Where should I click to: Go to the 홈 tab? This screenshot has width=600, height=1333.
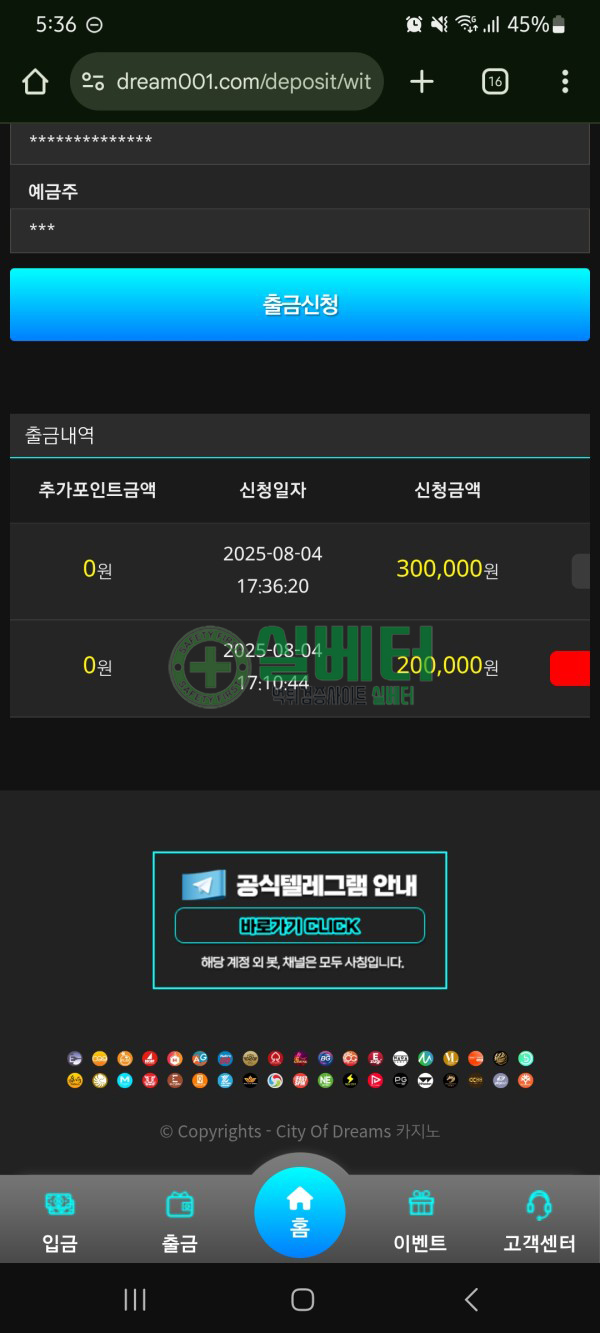click(299, 1211)
